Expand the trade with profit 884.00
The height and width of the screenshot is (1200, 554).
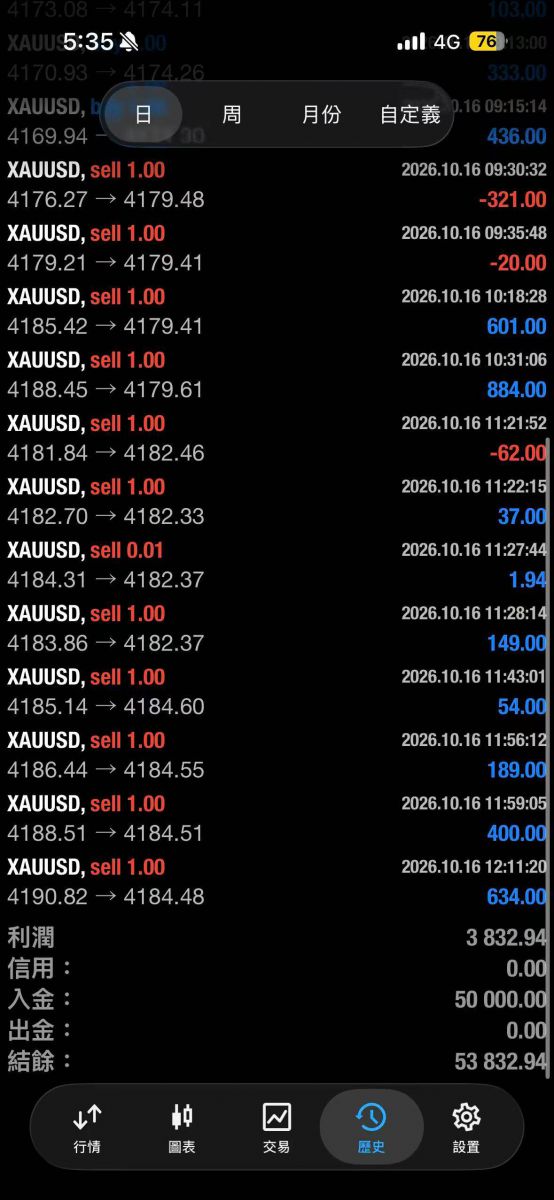(277, 375)
